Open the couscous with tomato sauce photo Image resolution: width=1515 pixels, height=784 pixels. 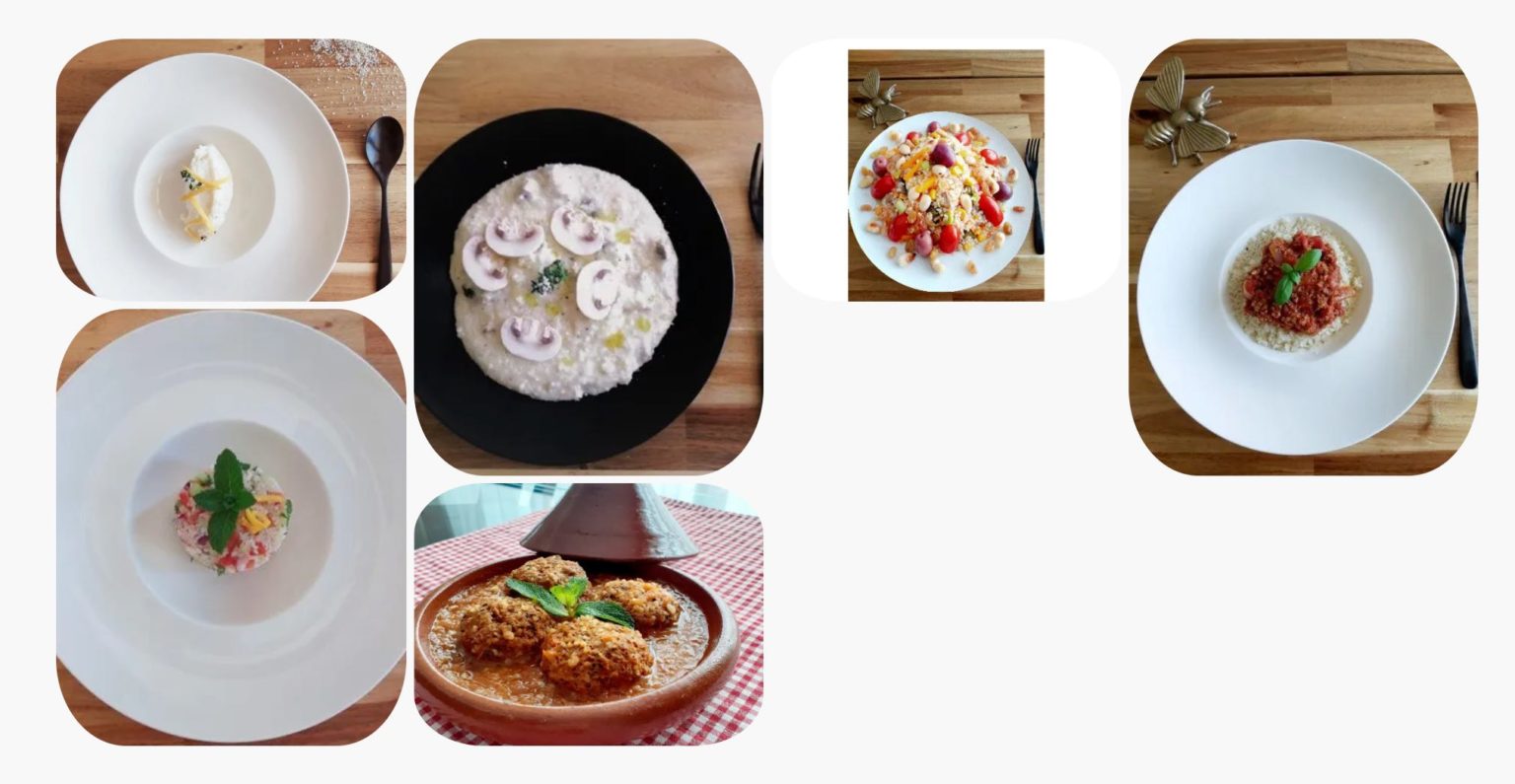[1303, 256]
